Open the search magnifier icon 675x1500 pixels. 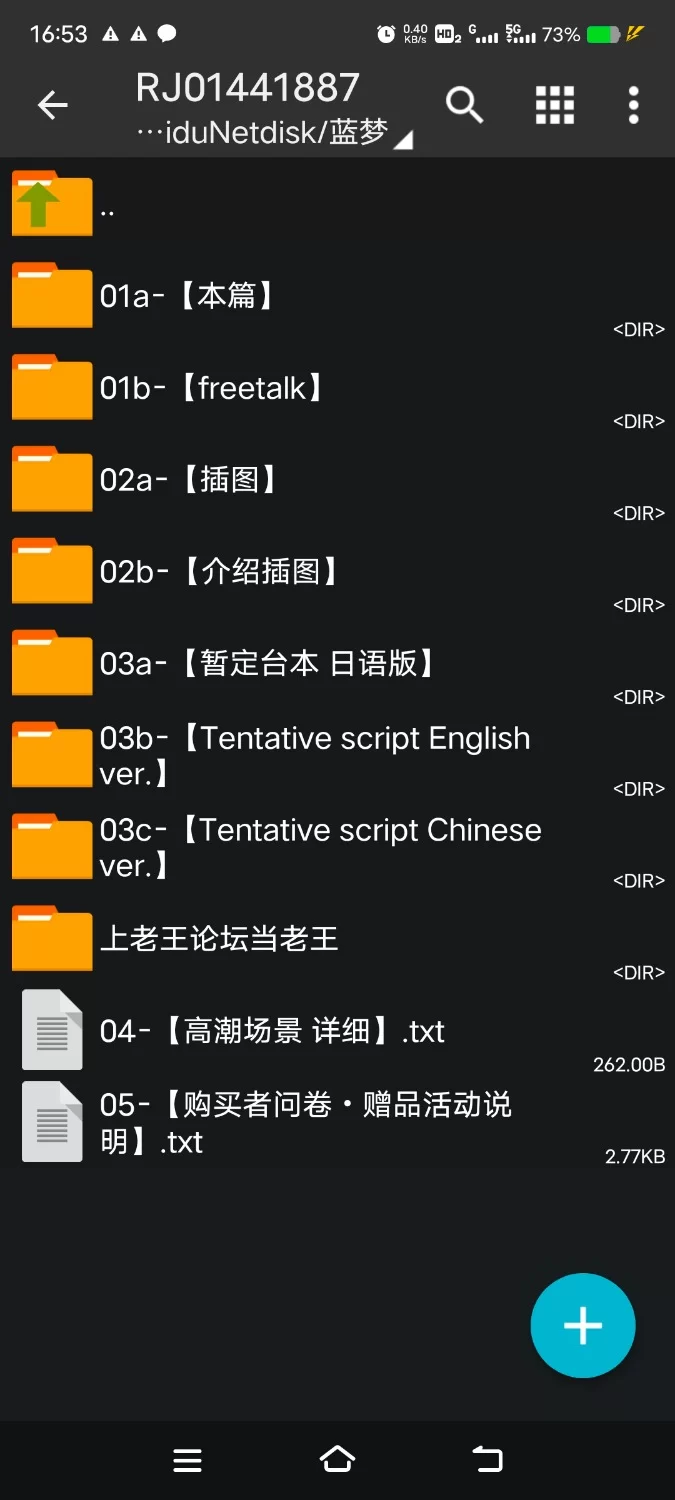(x=464, y=104)
